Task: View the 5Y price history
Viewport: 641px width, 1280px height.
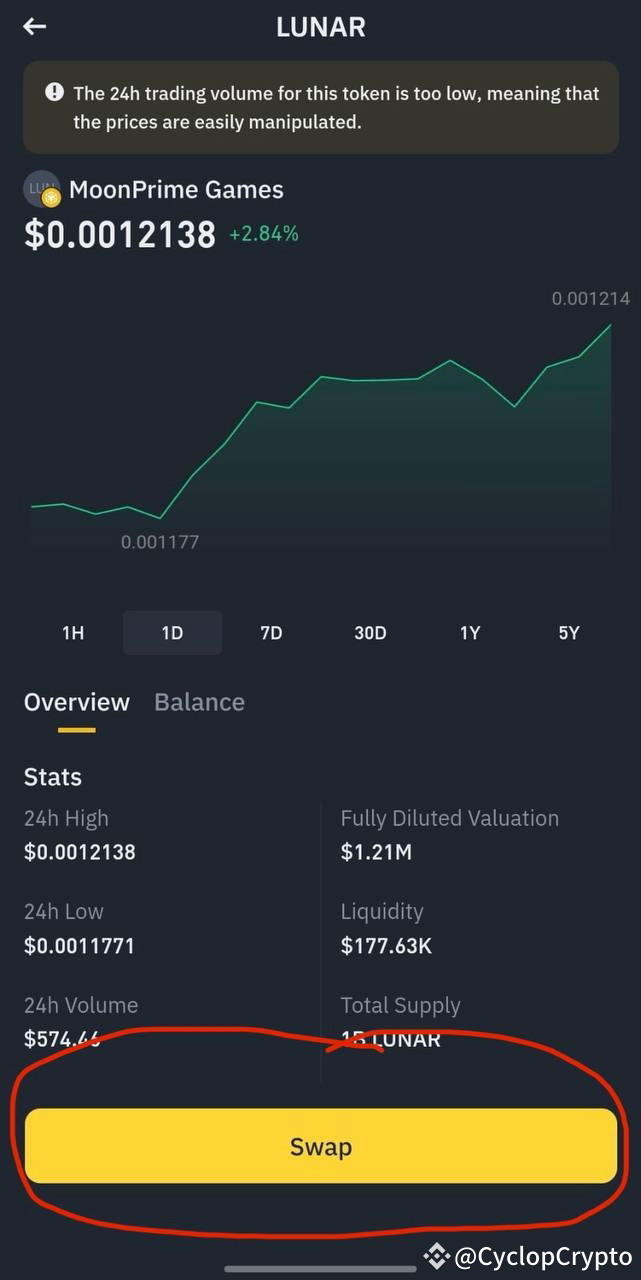Action: point(569,633)
